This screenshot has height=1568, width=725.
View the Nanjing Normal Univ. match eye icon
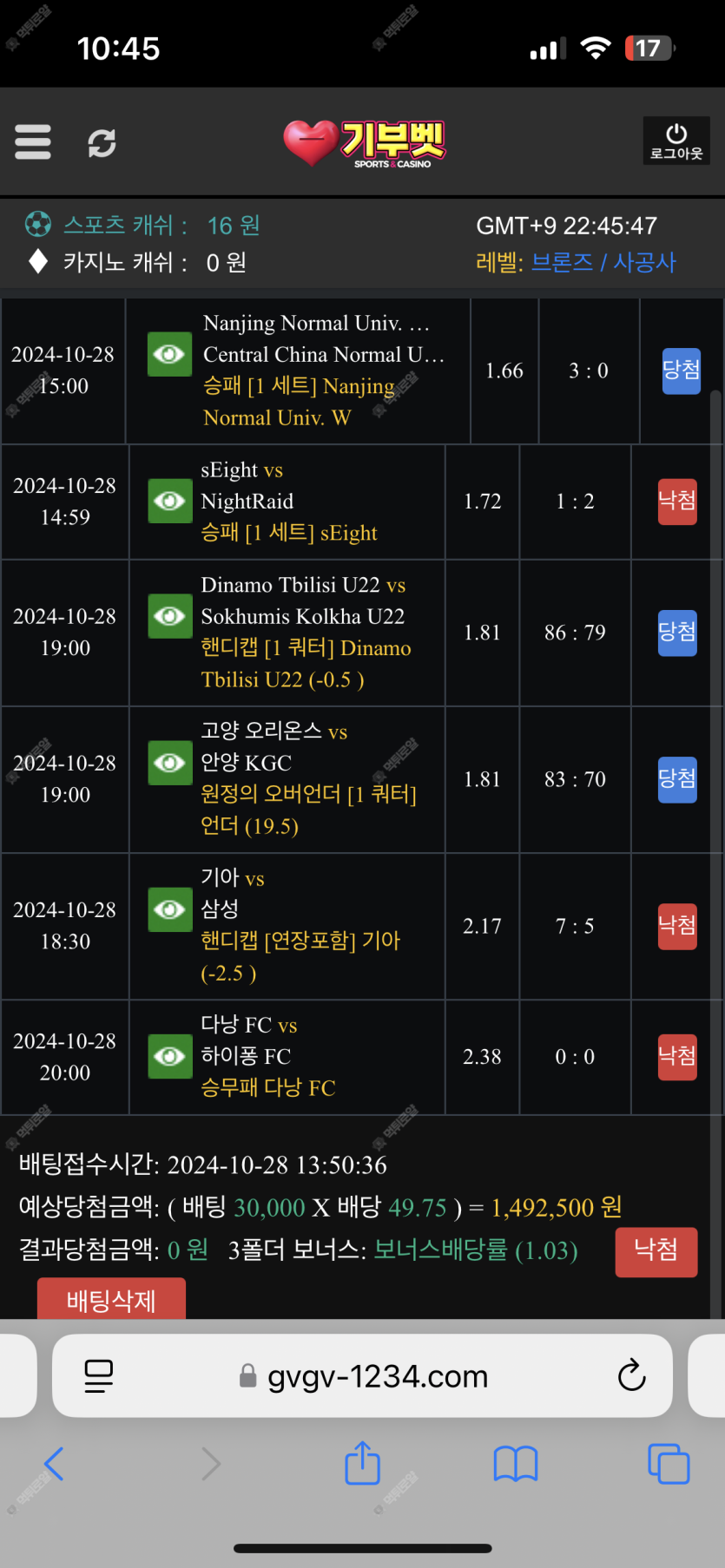click(x=169, y=354)
